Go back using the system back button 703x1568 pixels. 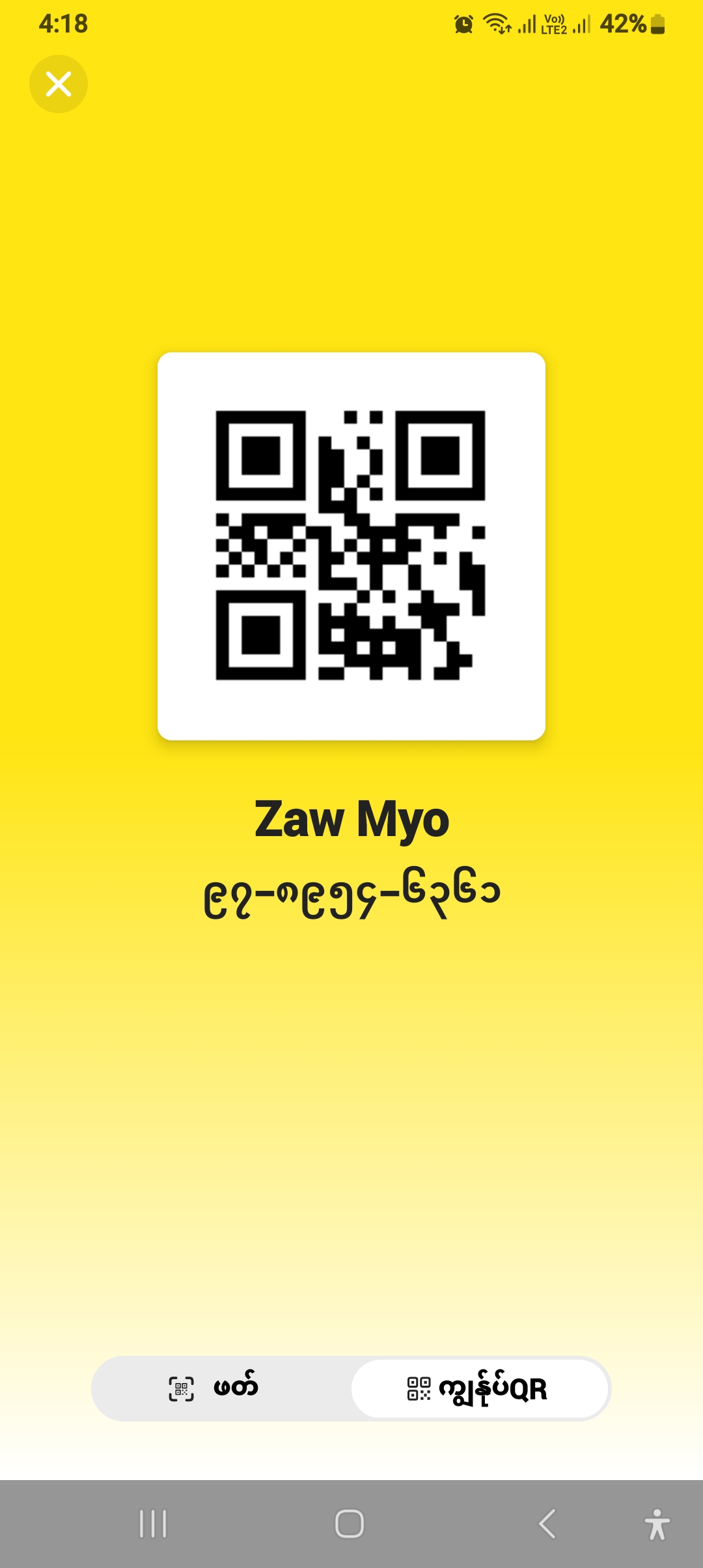tap(547, 1524)
